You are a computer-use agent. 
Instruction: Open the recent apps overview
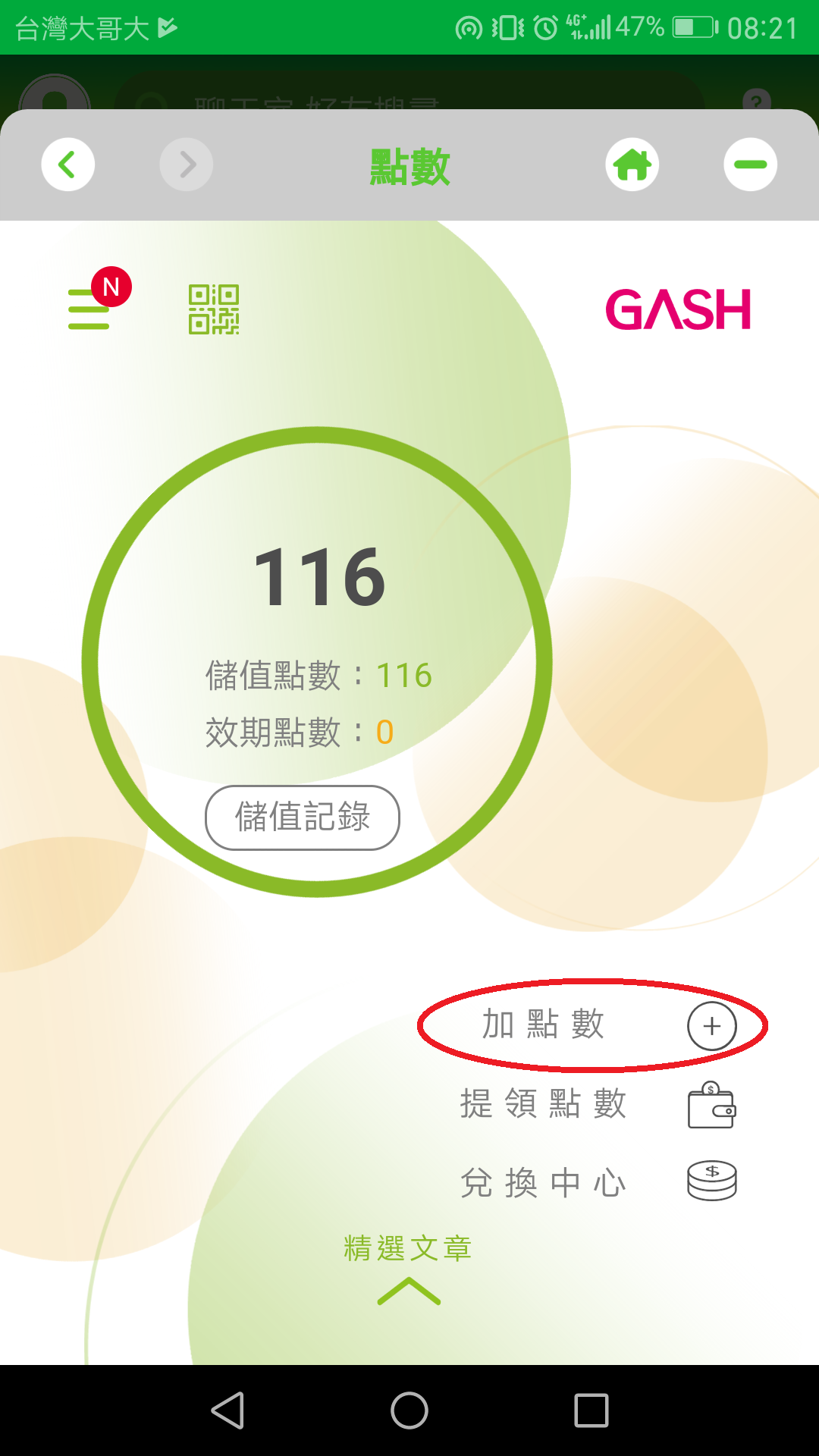pyautogui.click(x=591, y=1410)
